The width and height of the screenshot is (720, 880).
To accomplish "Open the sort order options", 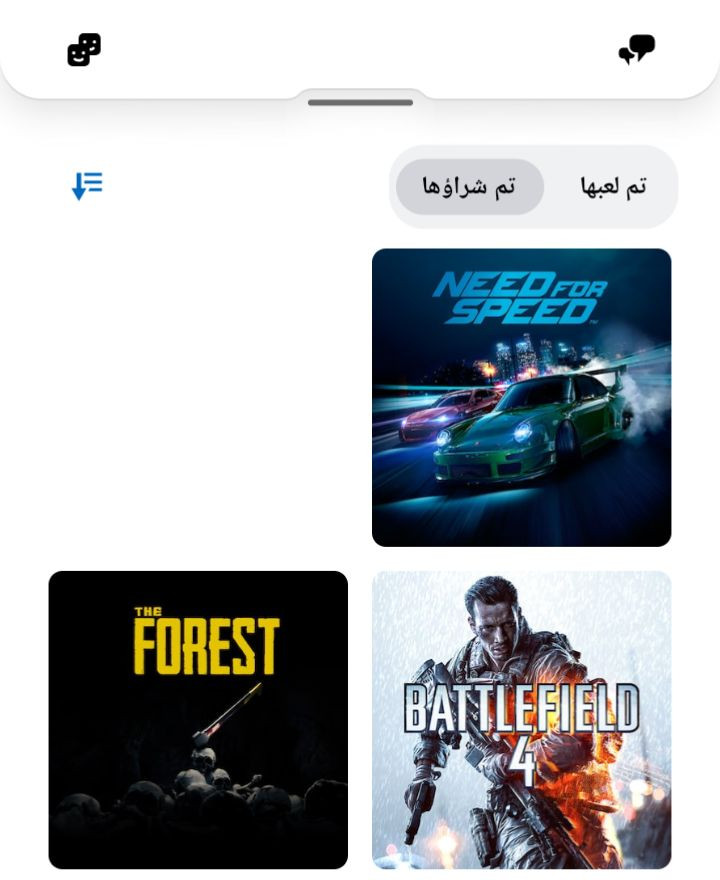I will point(88,186).
